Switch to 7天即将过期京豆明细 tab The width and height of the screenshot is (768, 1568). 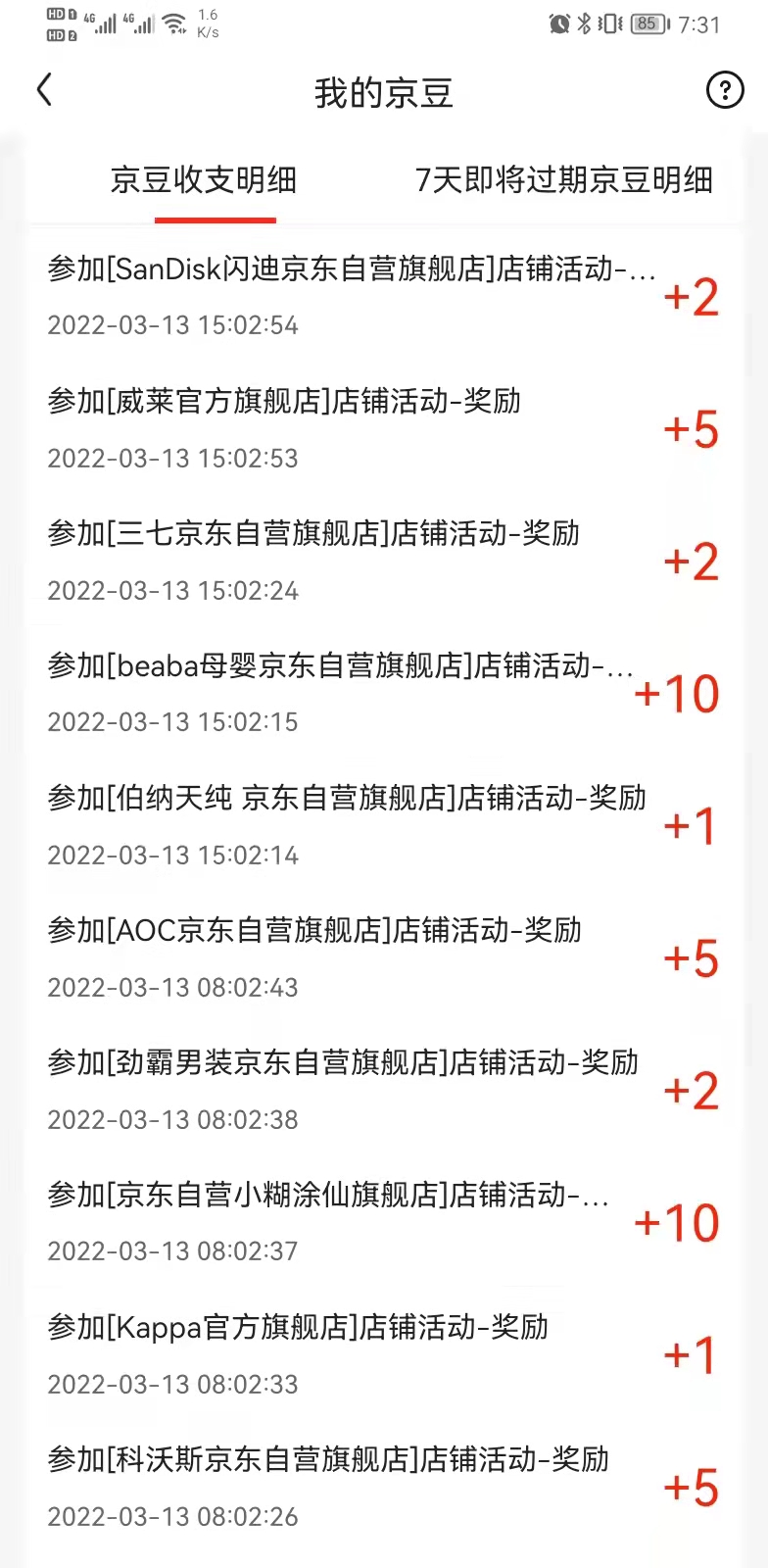pyautogui.click(x=566, y=181)
